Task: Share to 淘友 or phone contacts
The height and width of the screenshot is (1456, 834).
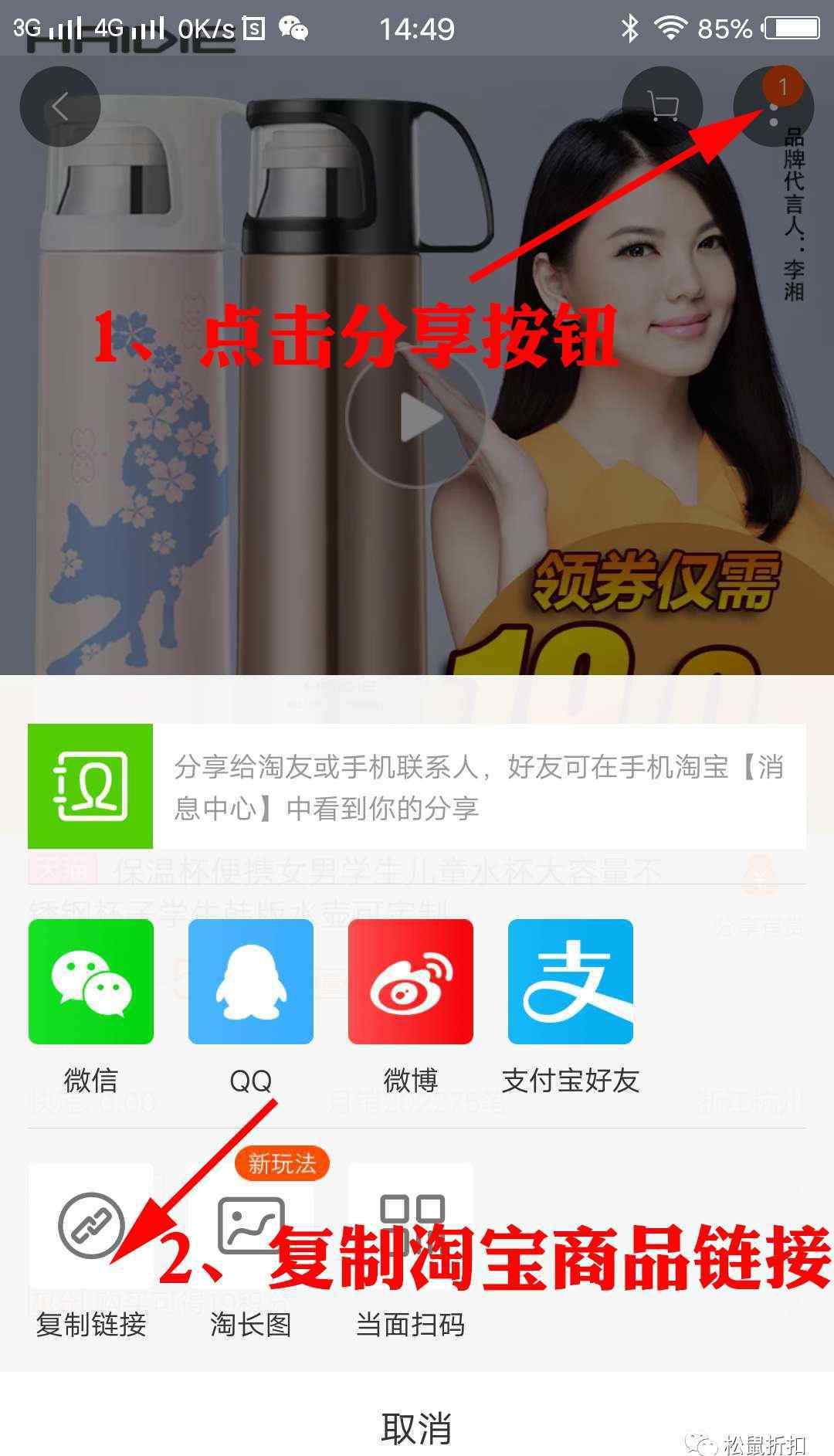Action: pos(417,786)
